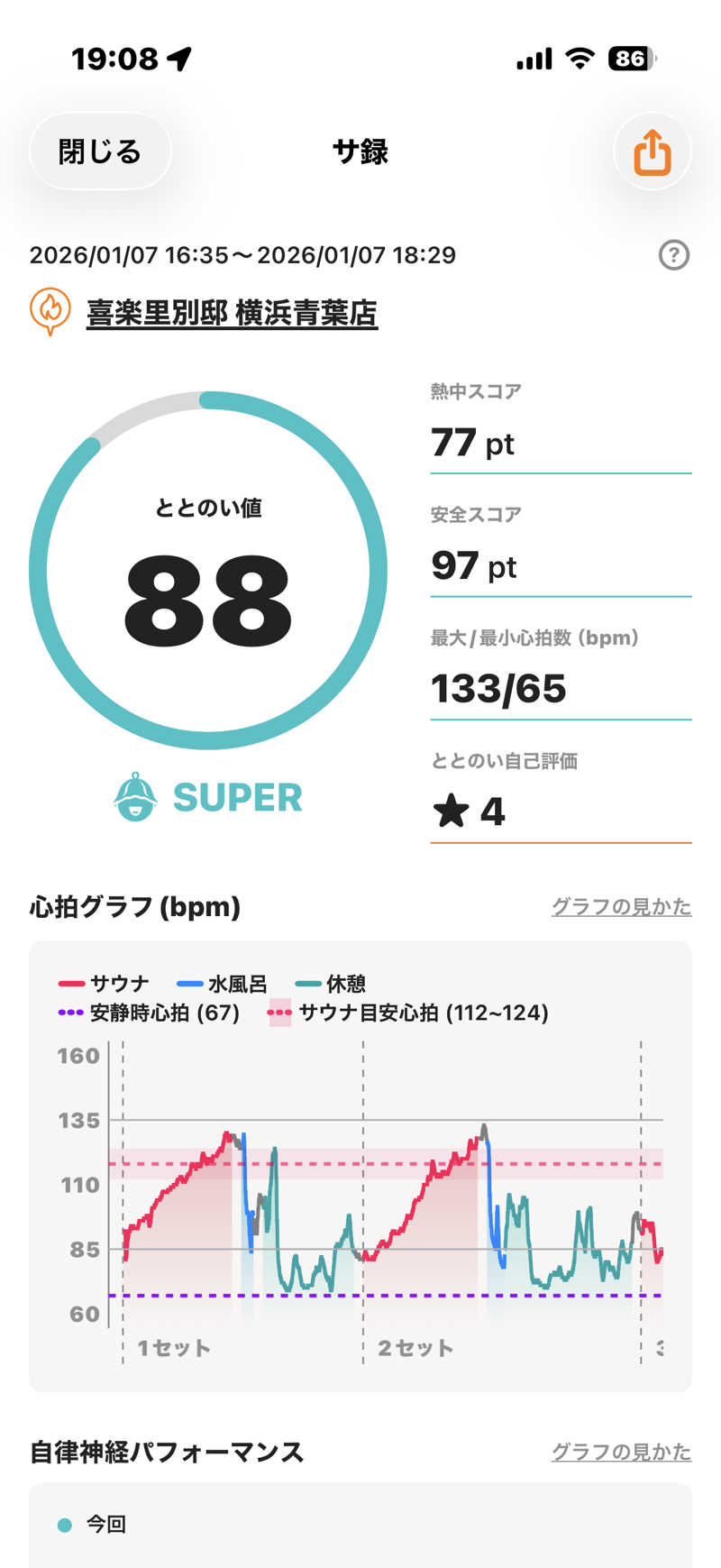This screenshot has width=721, height=1568.
Task: Open グラフの見かた beside 自律神経パフォーマンス
Action: pyautogui.click(x=621, y=1451)
